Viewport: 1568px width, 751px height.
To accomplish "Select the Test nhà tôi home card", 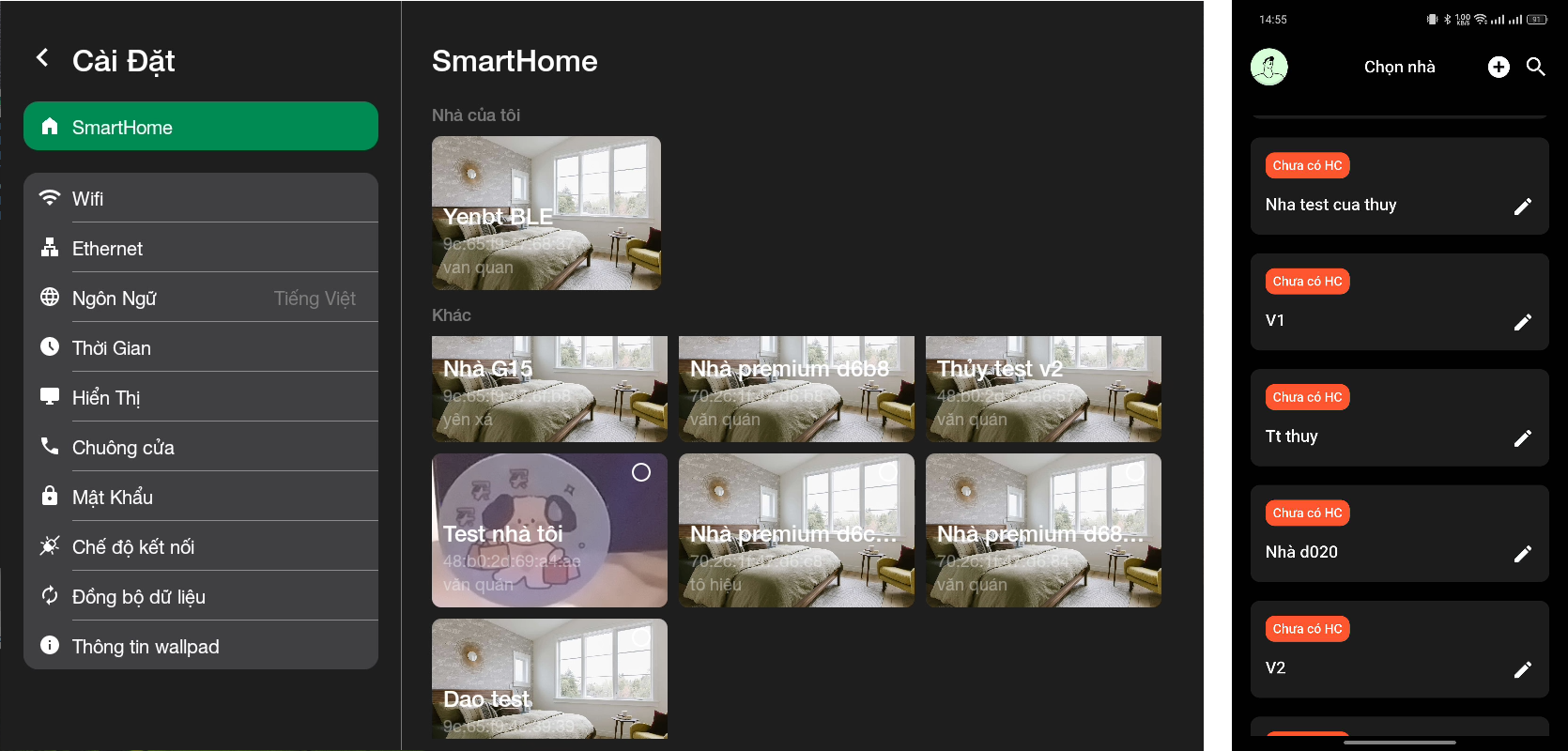I will [549, 530].
